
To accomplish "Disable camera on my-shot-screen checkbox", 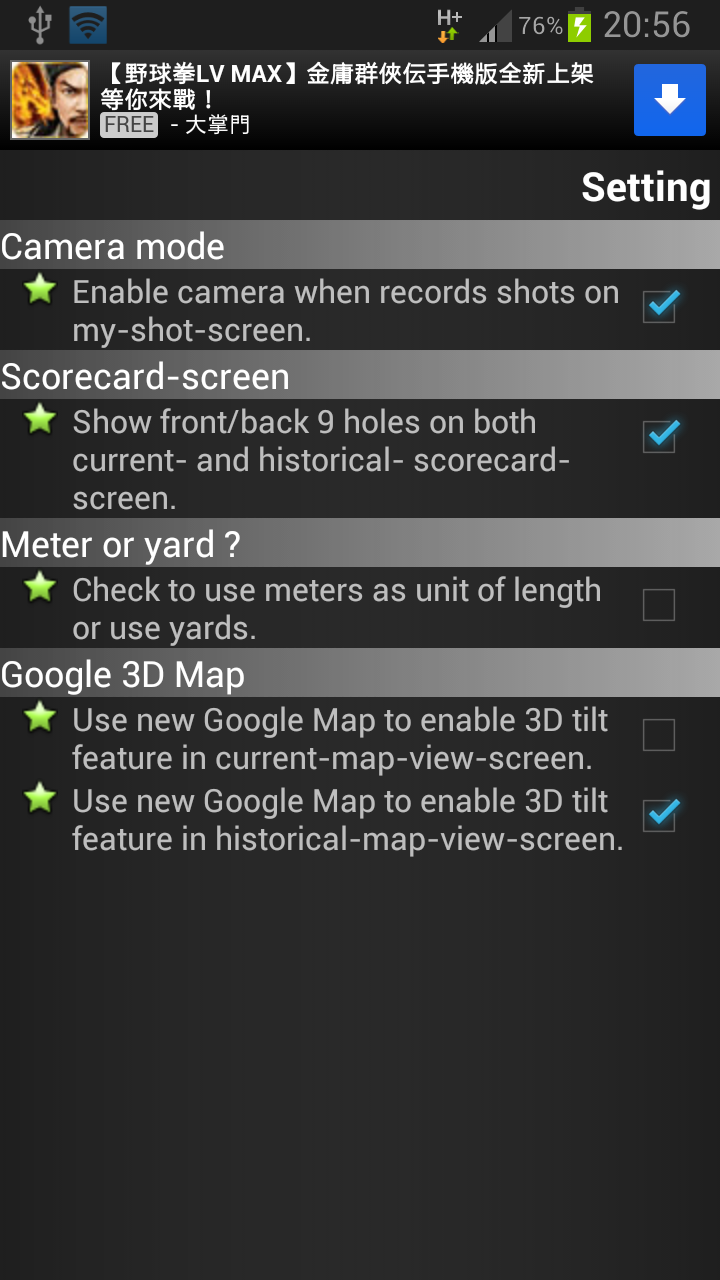I will pyautogui.click(x=659, y=307).
